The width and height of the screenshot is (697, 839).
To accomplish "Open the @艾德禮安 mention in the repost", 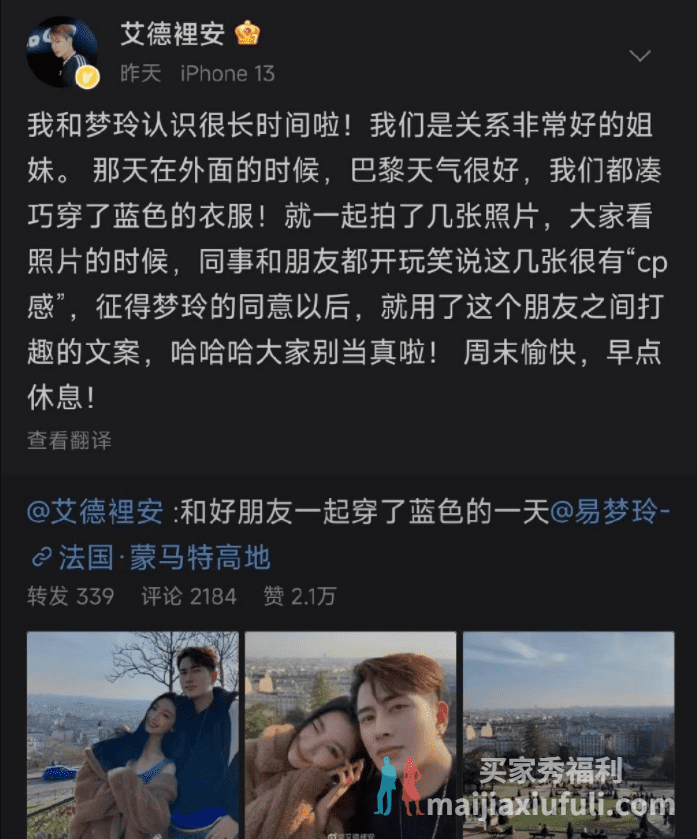I will [95, 513].
